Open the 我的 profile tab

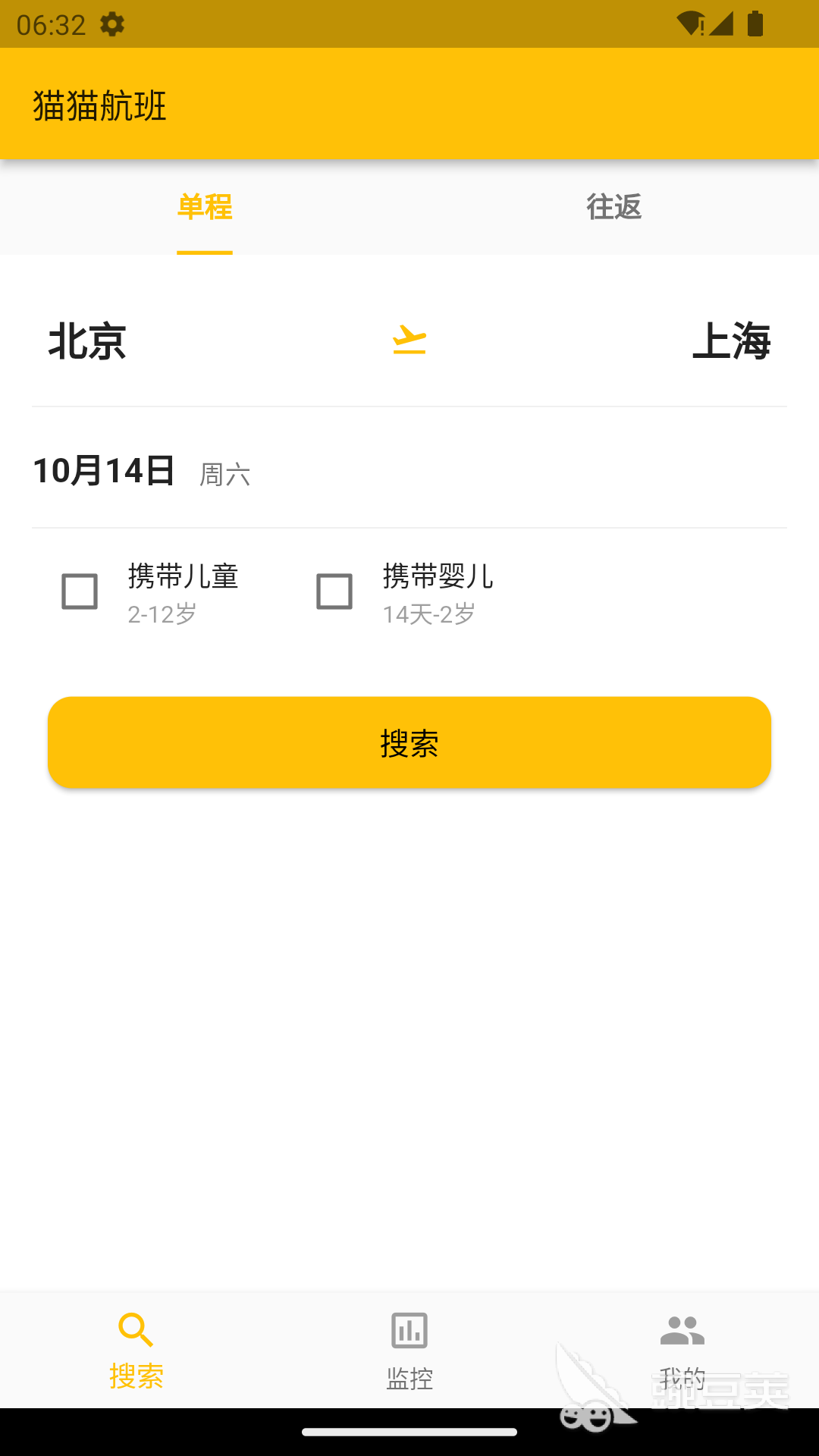pos(682,1350)
